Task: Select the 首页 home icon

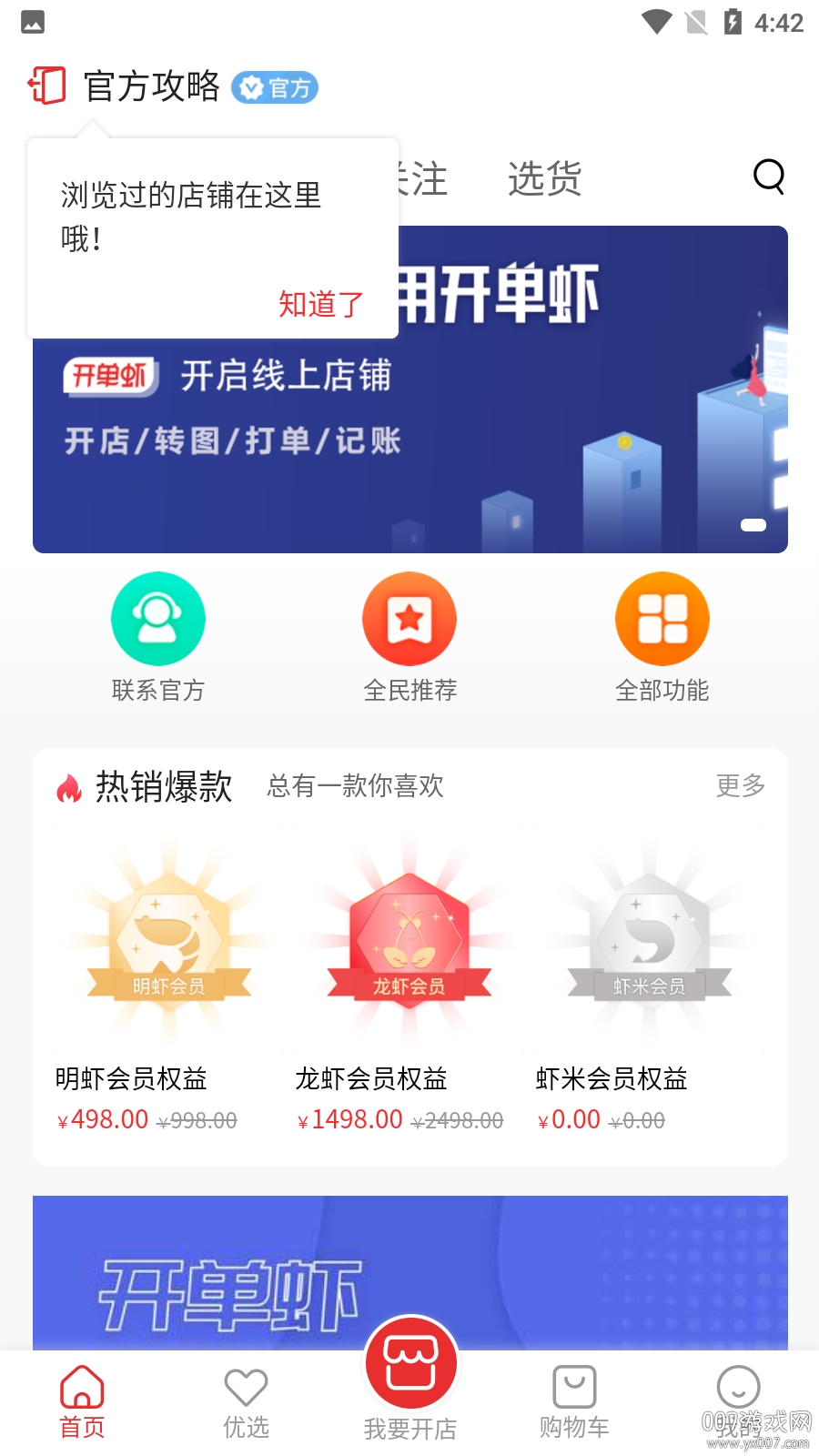Action: pyautogui.click(x=82, y=1387)
